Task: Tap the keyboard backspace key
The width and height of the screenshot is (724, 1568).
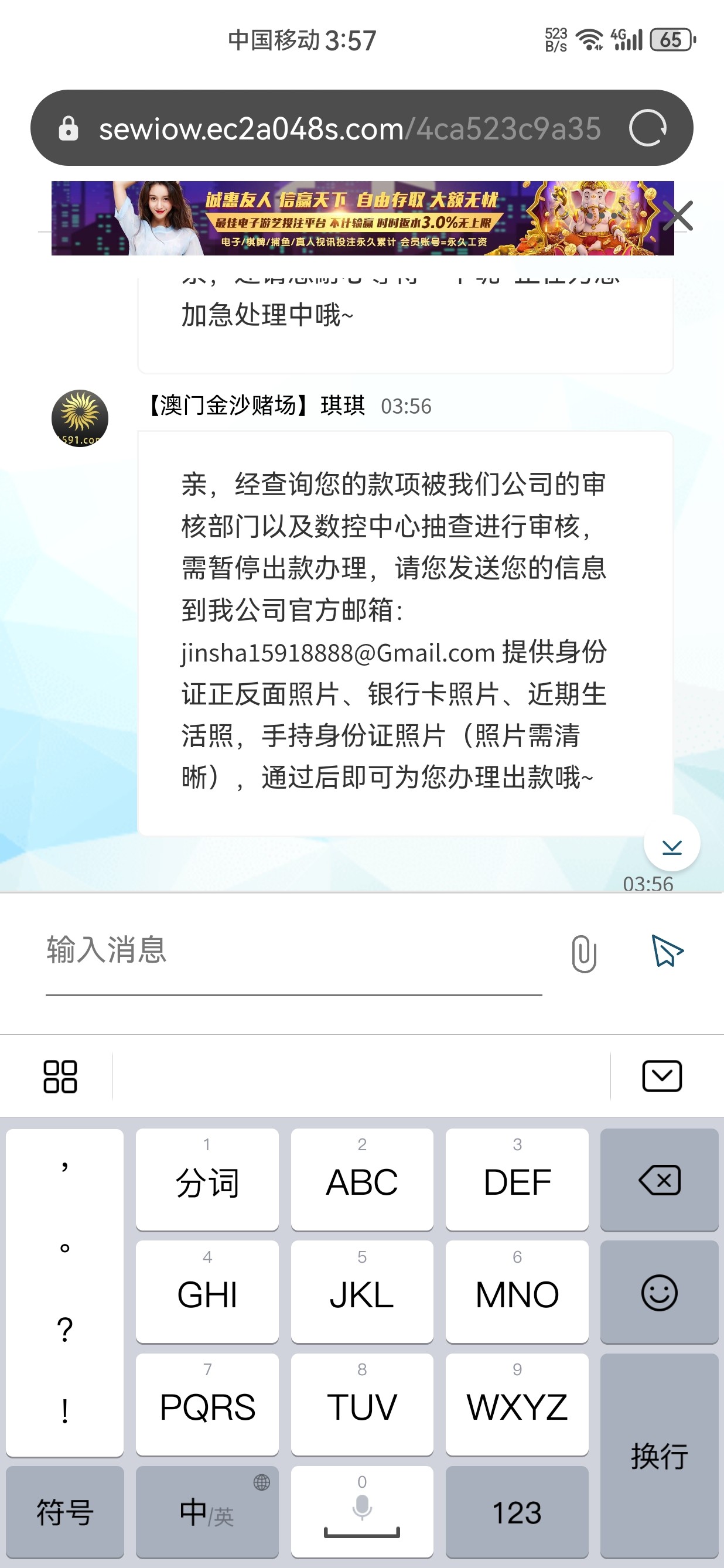Action: click(x=659, y=1181)
